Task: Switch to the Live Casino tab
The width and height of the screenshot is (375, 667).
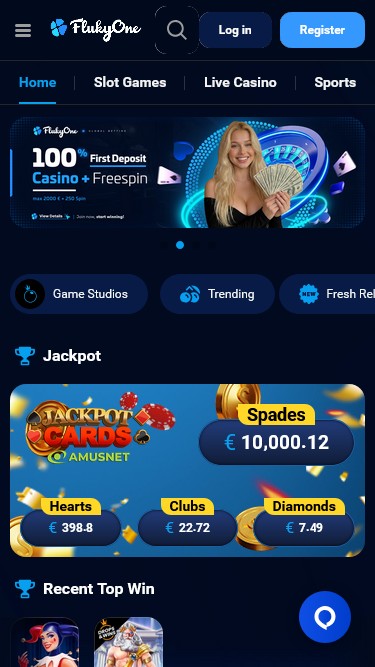Action: click(240, 83)
